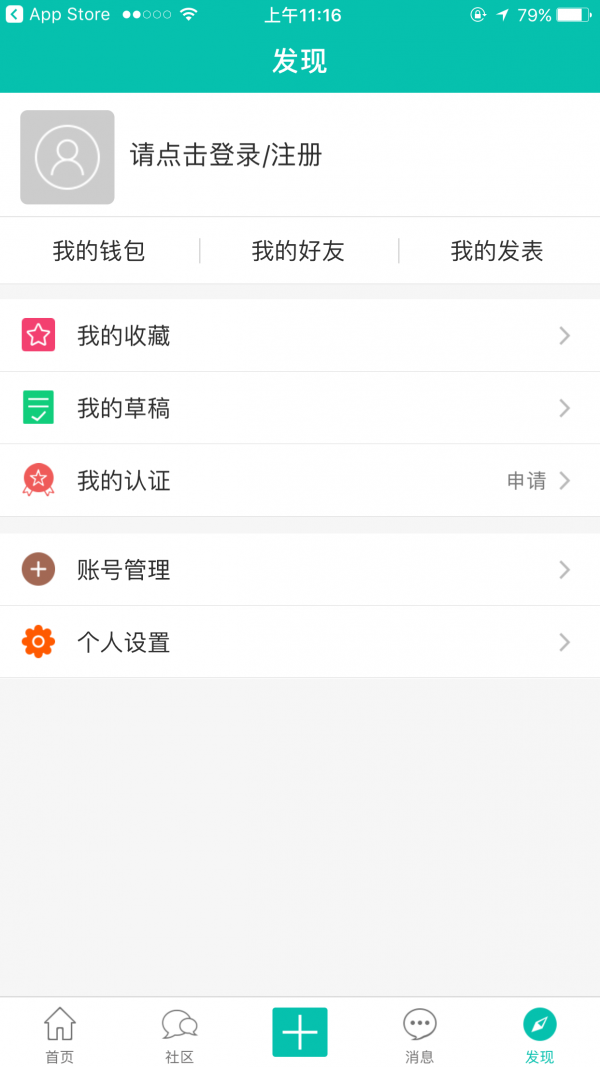Screen dimensions: 600x1067
Task: Switch to the 首页 tab
Action: pyautogui.click(x=60, y=1034)
